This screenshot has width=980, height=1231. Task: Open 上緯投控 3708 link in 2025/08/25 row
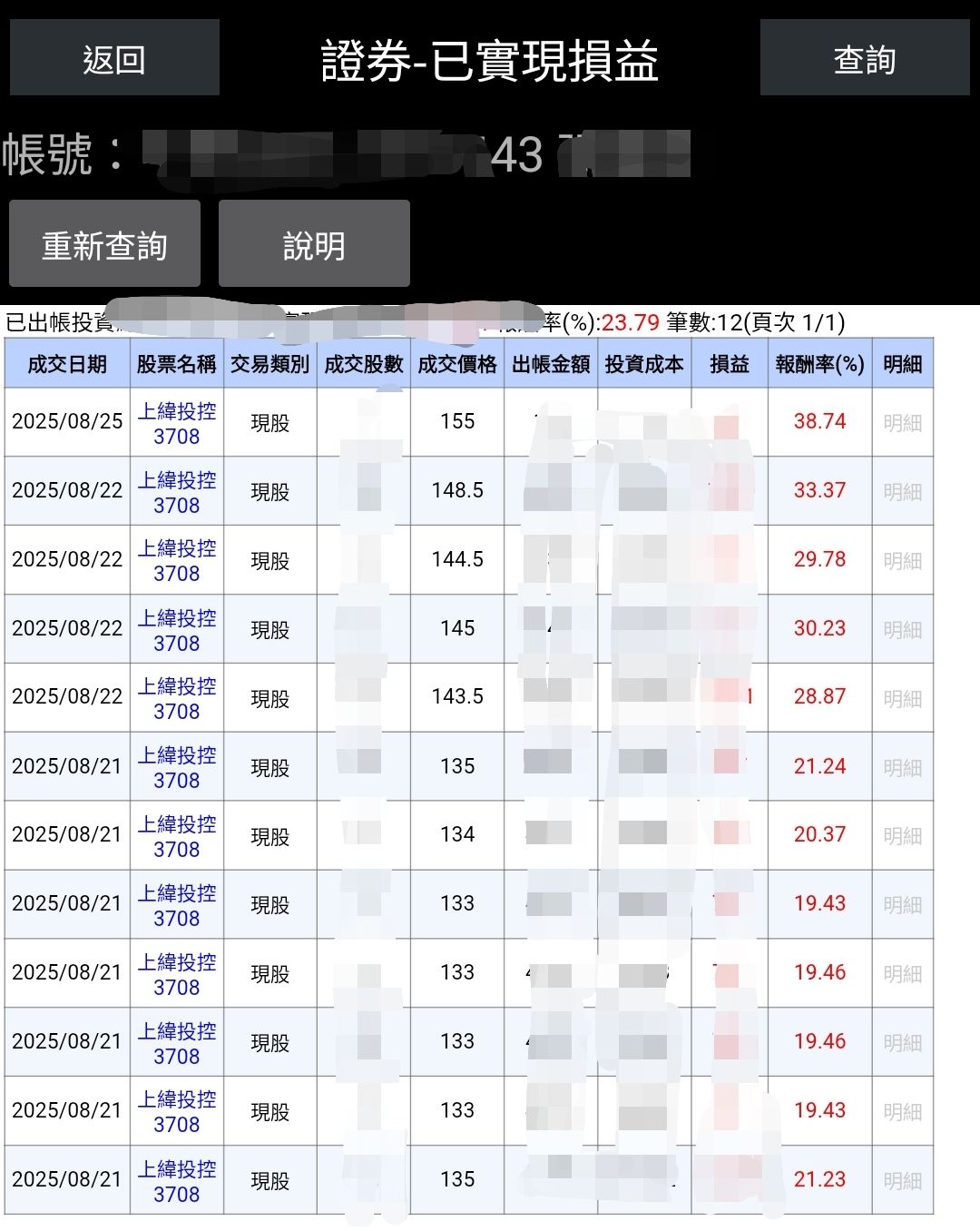coord(177,423)
